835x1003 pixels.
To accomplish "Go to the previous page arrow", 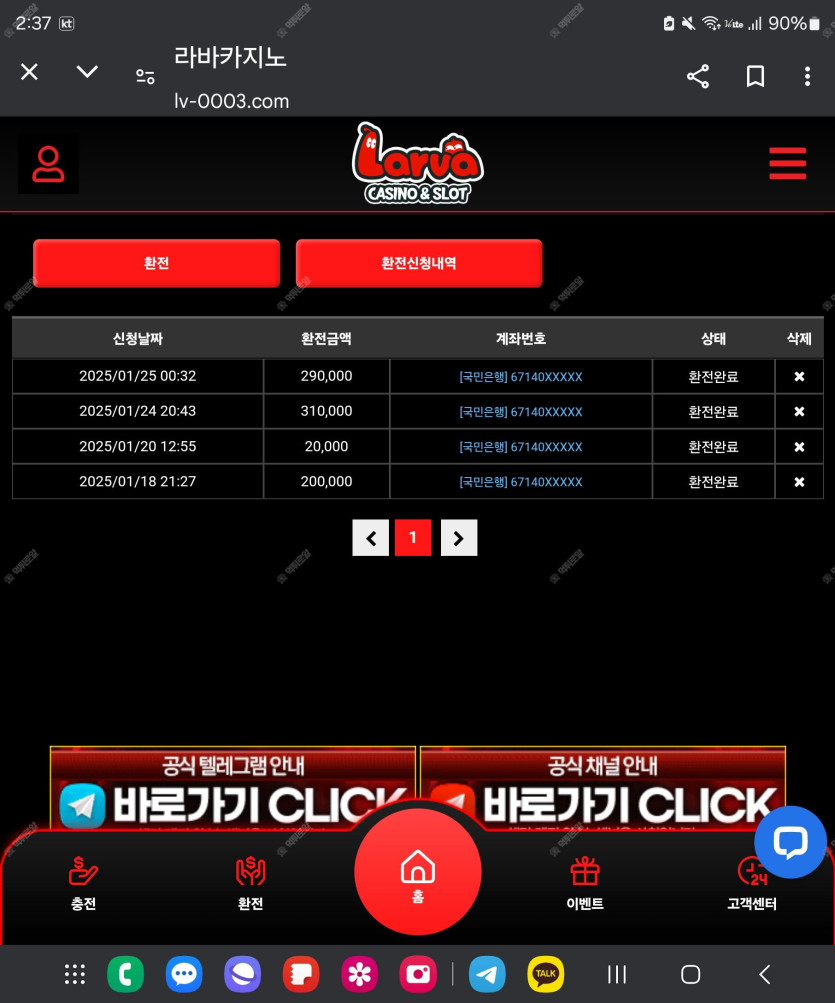I will [371, 538].
